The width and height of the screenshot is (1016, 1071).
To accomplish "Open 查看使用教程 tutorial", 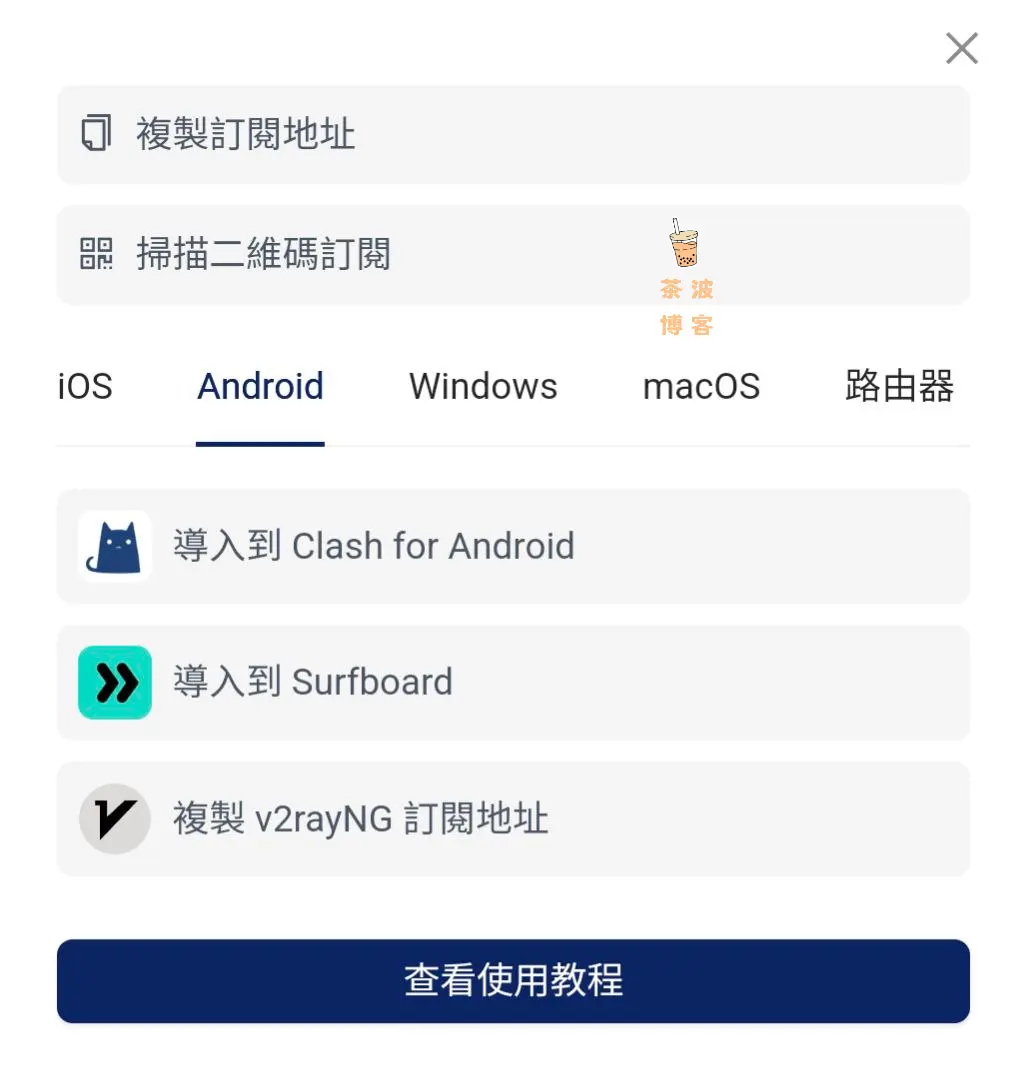I will click(x=512, y=980).
